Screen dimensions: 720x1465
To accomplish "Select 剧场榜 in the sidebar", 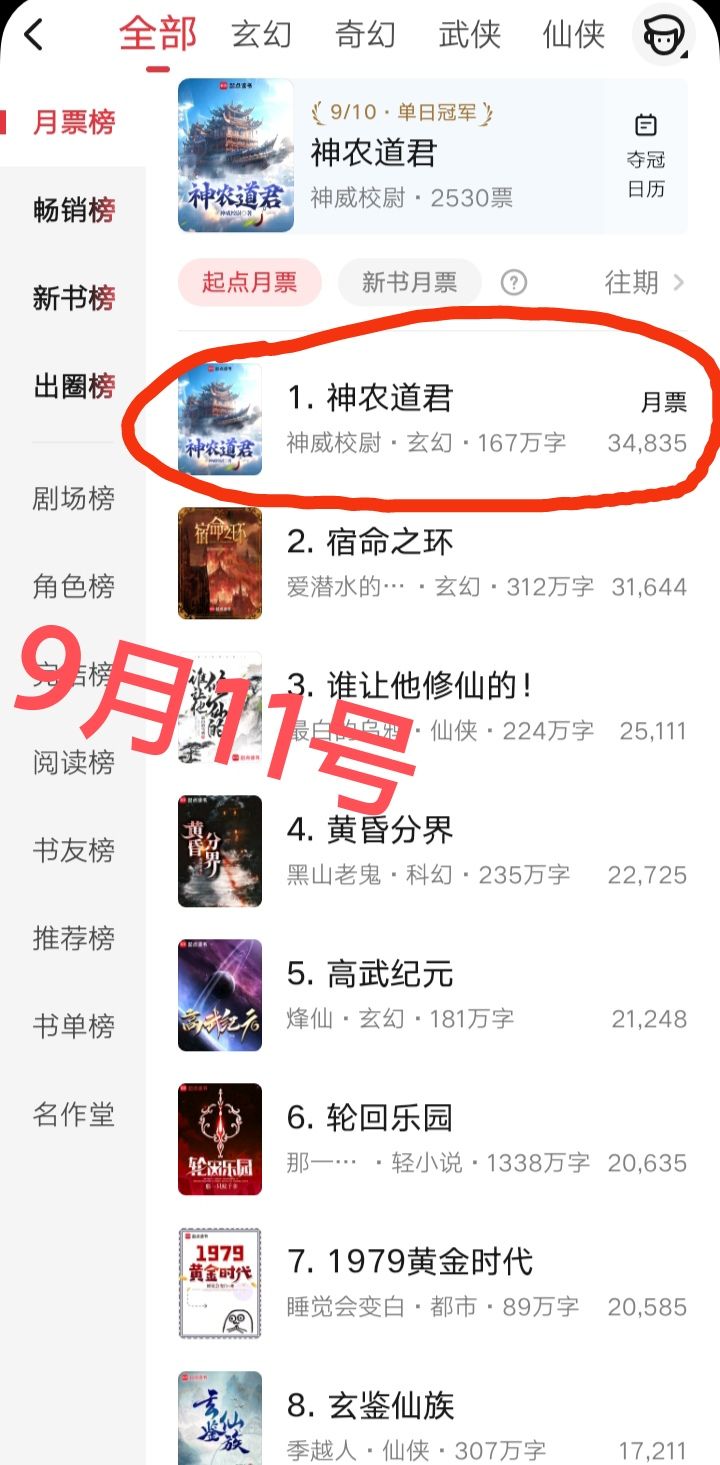I will tap(74, 498).
